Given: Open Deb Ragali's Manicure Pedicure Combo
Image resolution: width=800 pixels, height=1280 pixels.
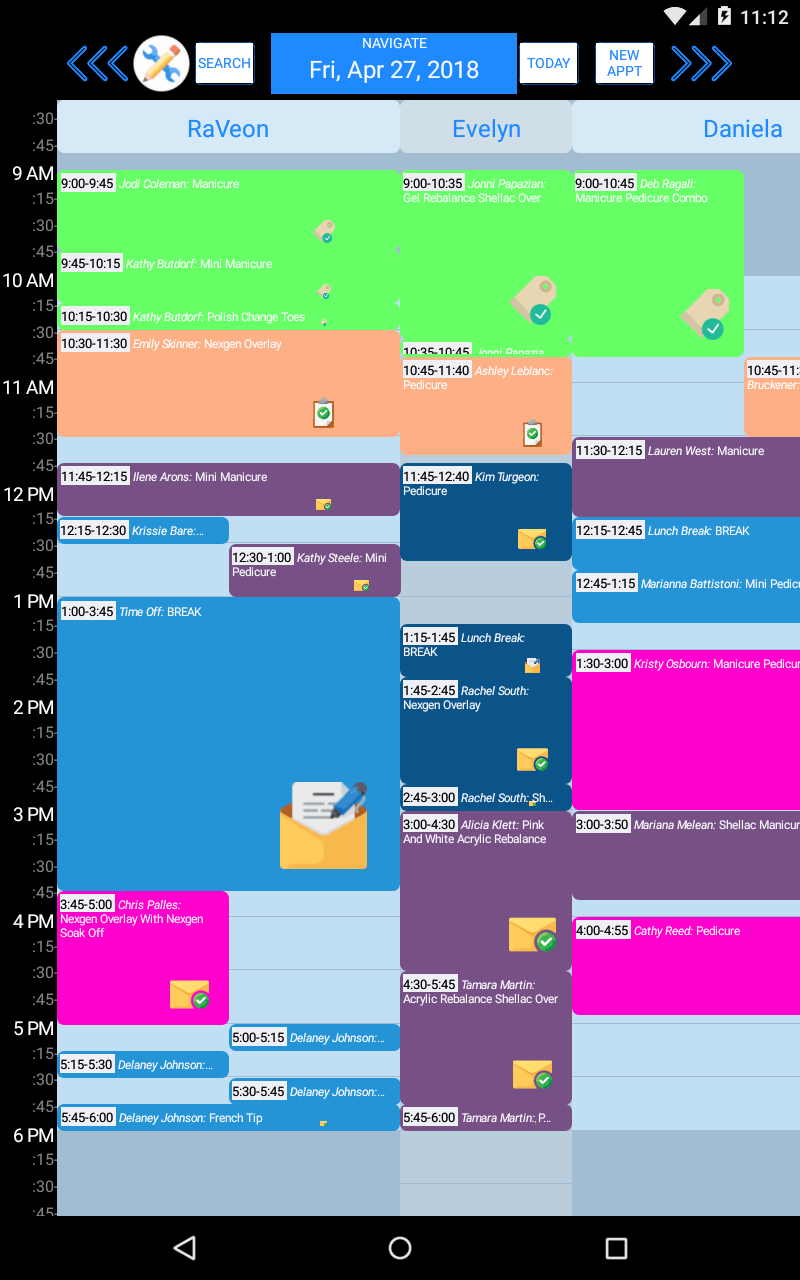Looking at the screenshot, I should [x=640, y=260].
